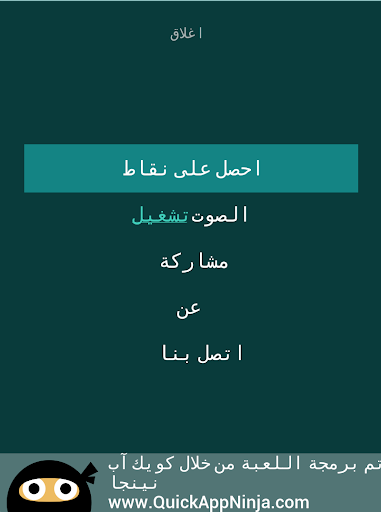
Task: Open the عن about entry
Action: 188,309
